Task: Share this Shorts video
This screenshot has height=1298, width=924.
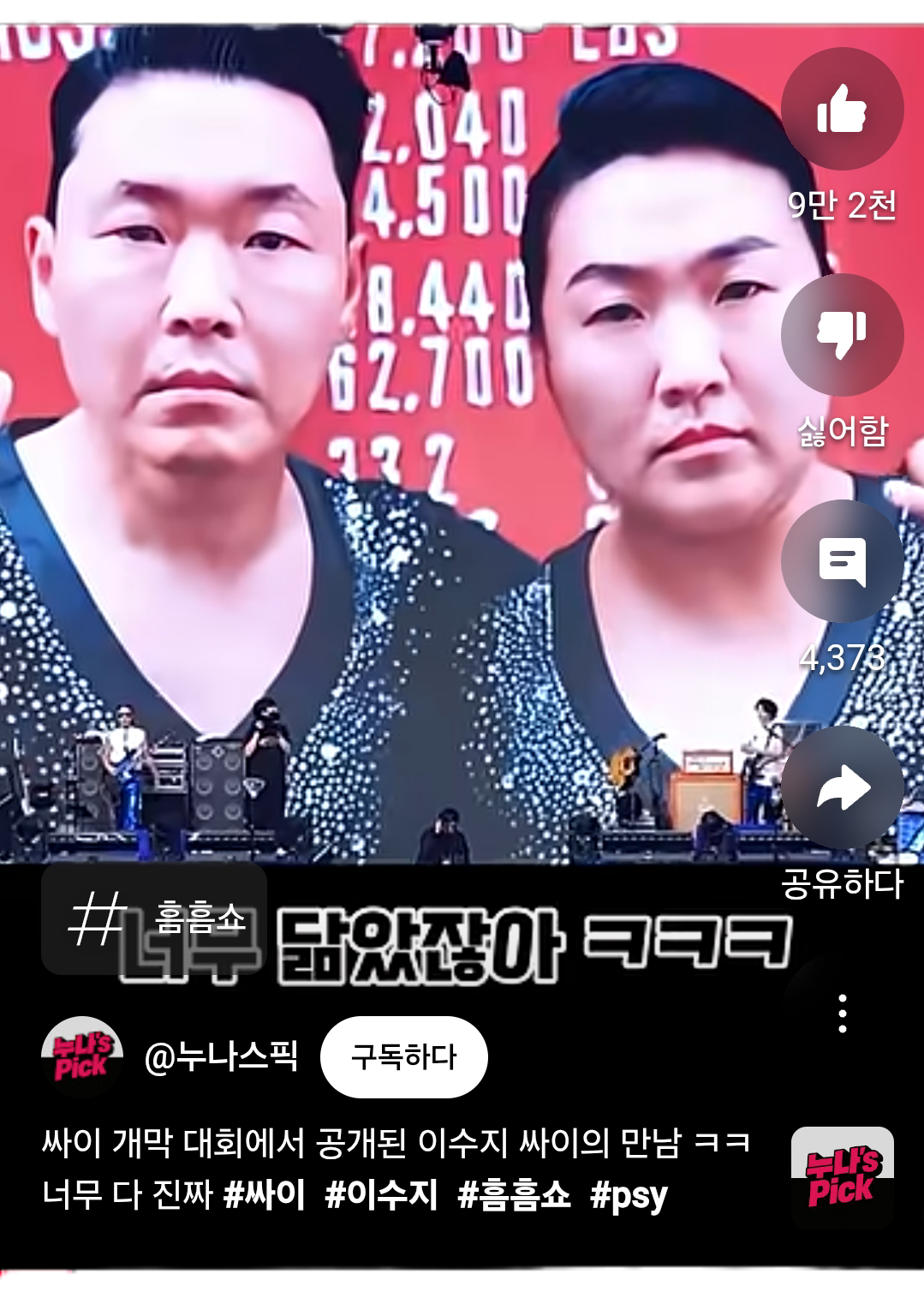Action: pos(842,787)
